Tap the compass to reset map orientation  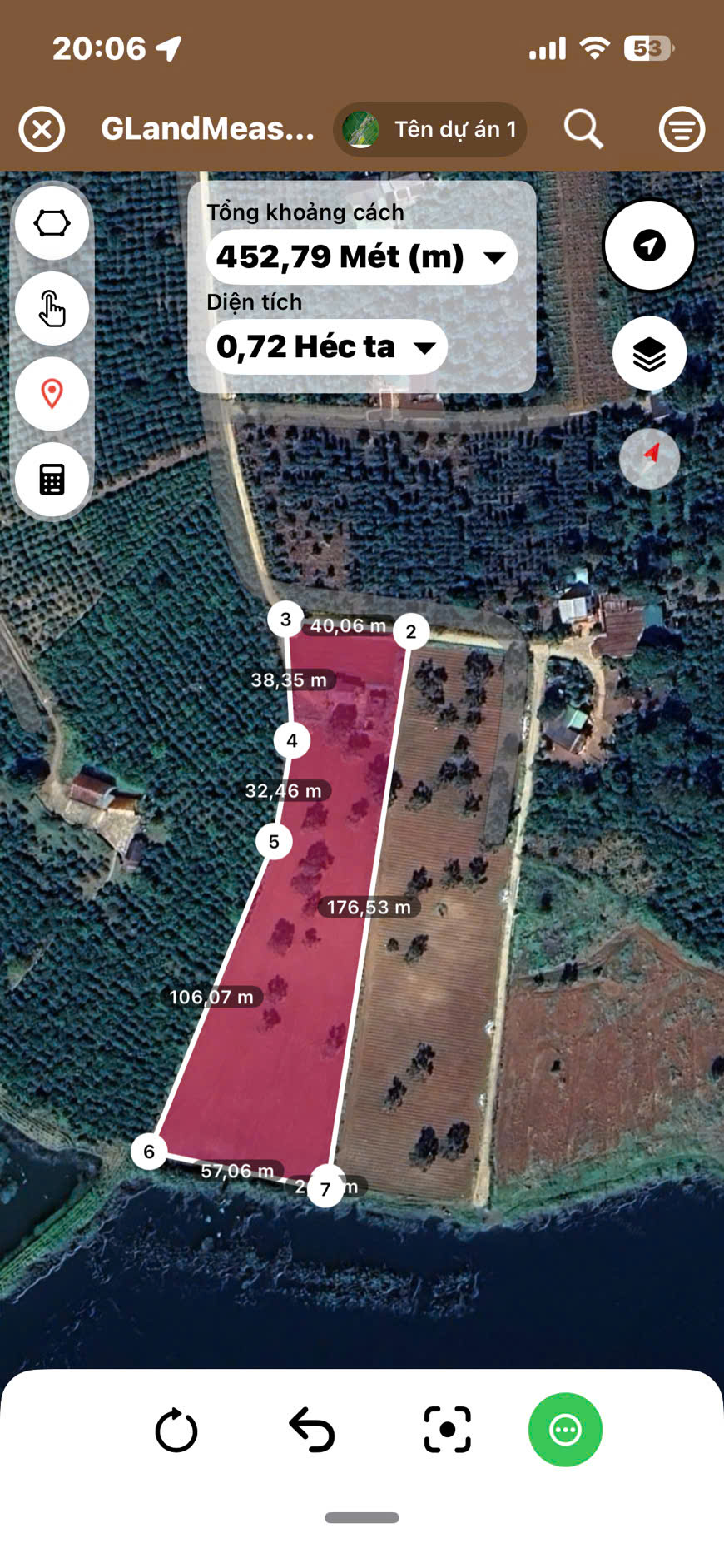pos(649,457)
